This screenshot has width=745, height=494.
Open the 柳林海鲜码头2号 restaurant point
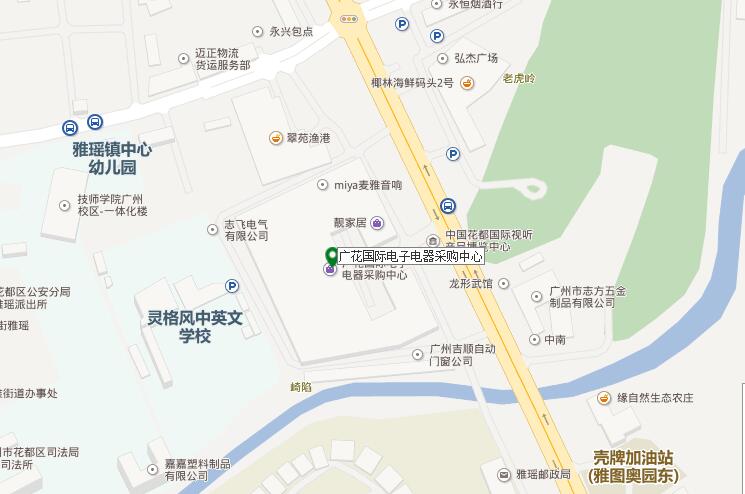click(467, 83)
